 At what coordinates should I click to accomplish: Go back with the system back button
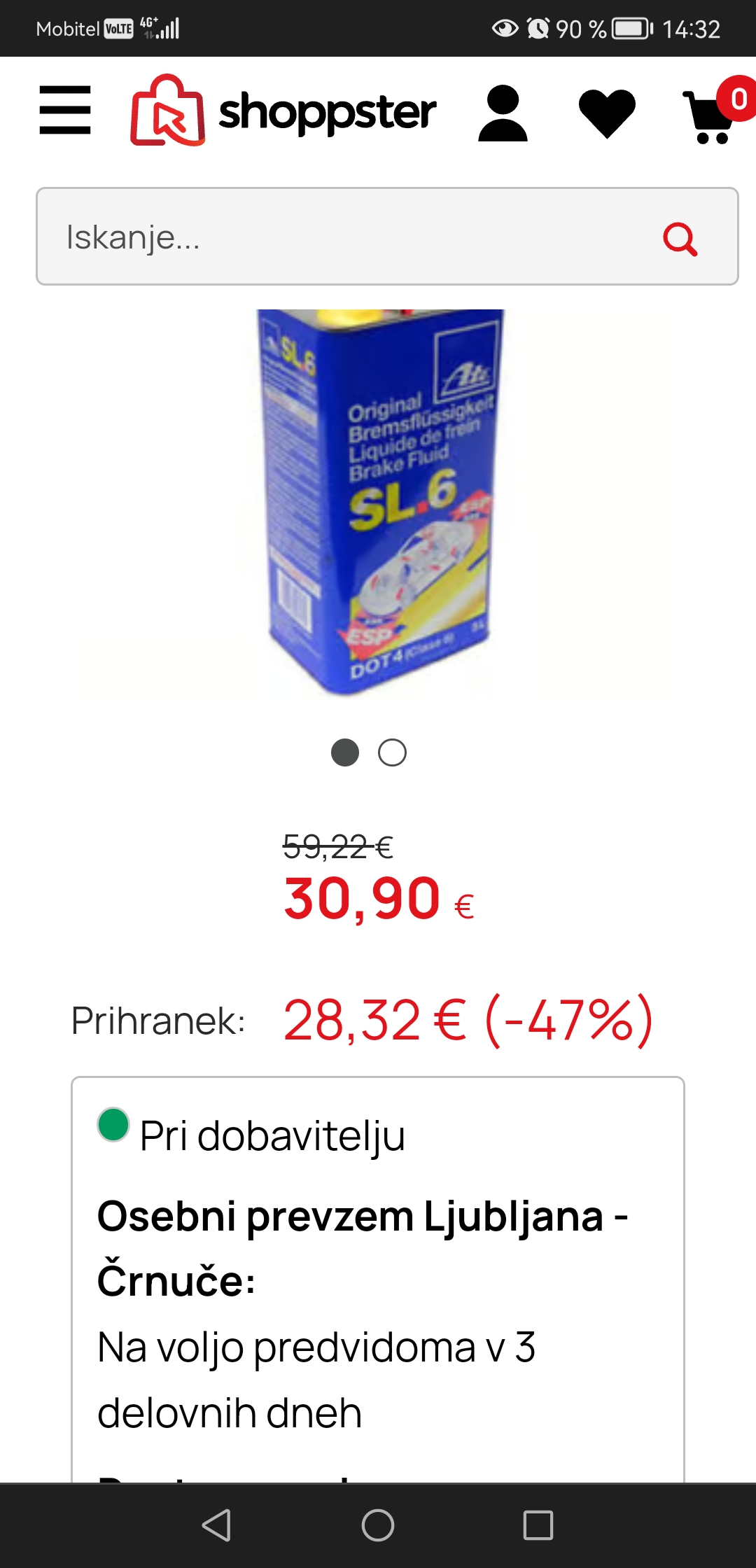[216, 1525]
